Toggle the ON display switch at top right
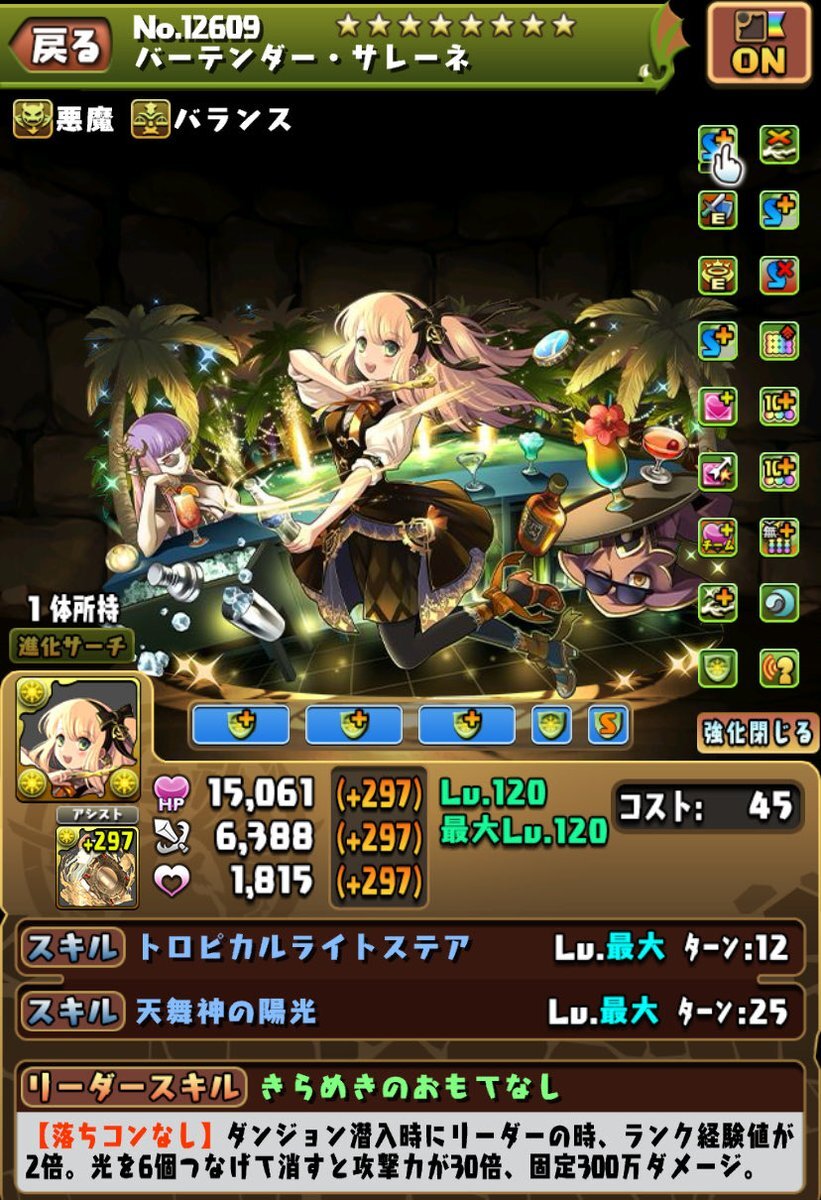 [759, 43]
